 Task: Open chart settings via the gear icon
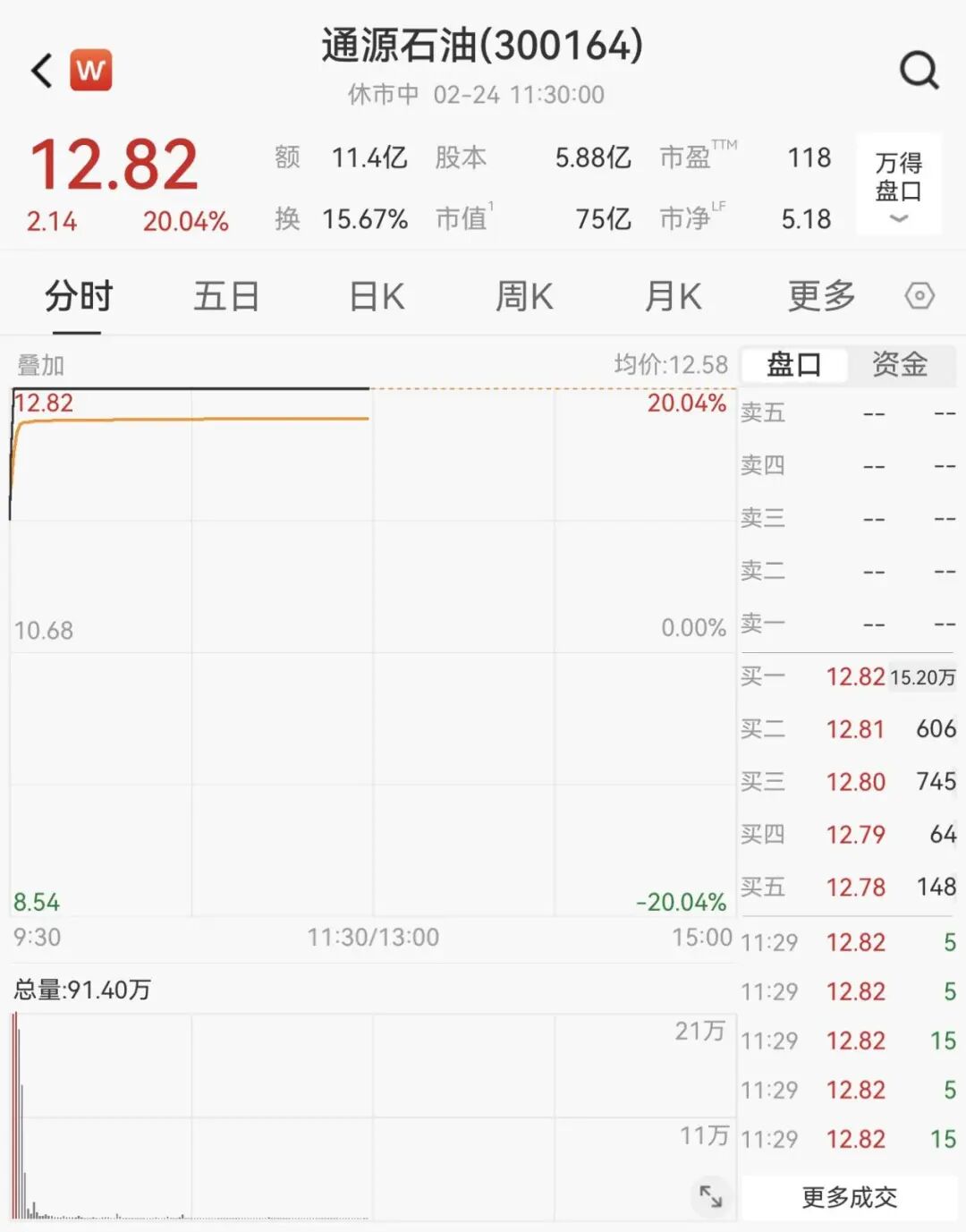919,295
